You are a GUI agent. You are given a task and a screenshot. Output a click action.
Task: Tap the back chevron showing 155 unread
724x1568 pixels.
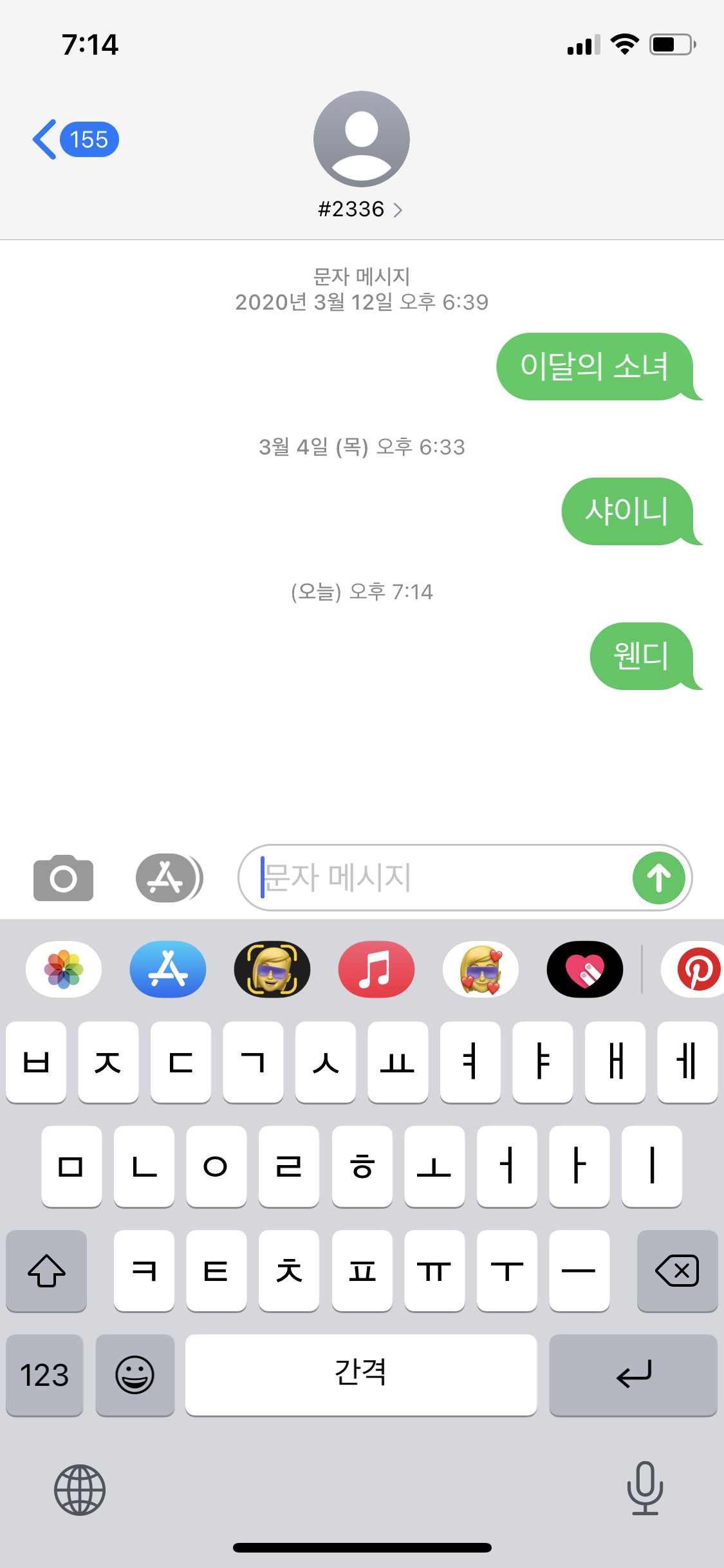[x=74, y=139]
